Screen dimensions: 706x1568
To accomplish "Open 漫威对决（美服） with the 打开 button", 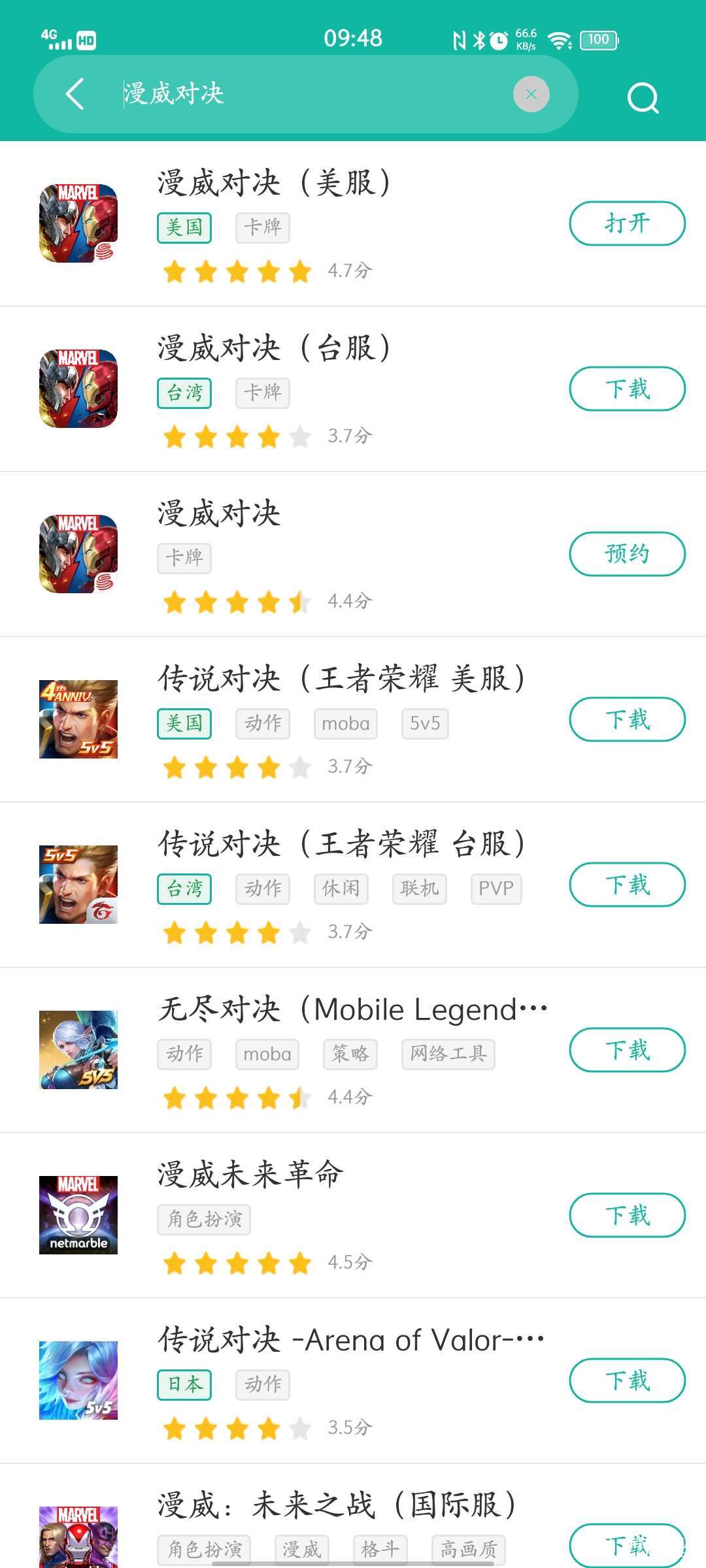I will pyautogui.click(x=627, y=223).
